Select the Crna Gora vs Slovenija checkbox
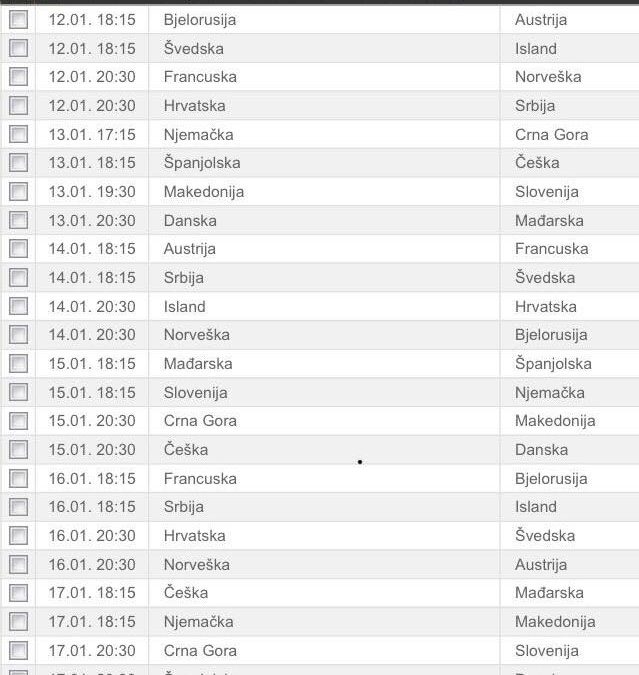 coord(19,650)
